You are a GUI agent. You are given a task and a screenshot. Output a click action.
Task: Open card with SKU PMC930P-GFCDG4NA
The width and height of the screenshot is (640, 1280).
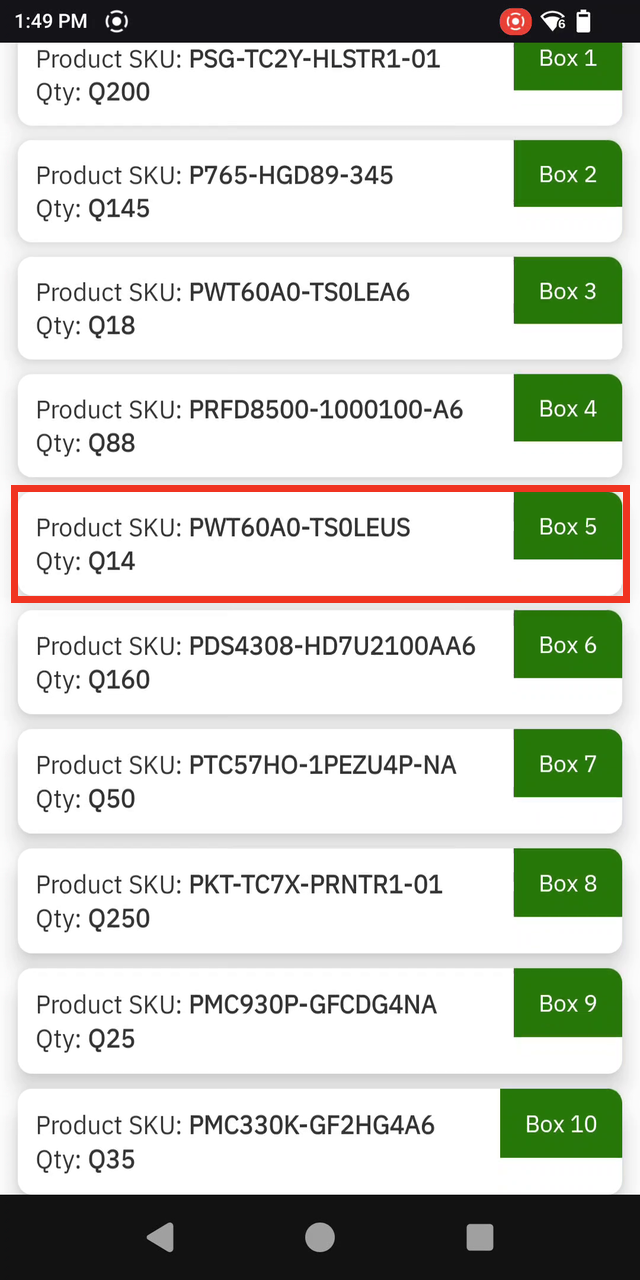(320, 1021)
